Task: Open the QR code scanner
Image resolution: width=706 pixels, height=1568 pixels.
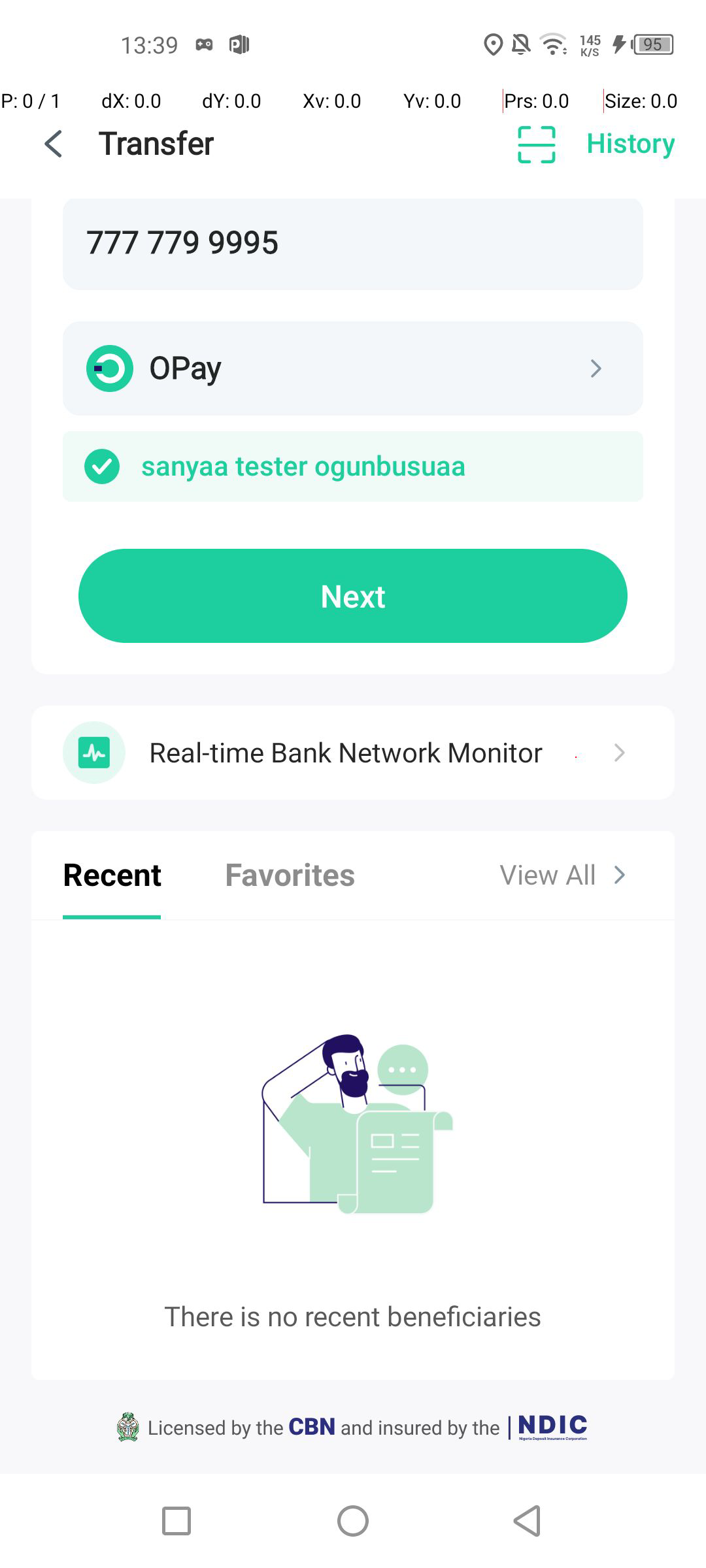Action: [x=536, y=144]
